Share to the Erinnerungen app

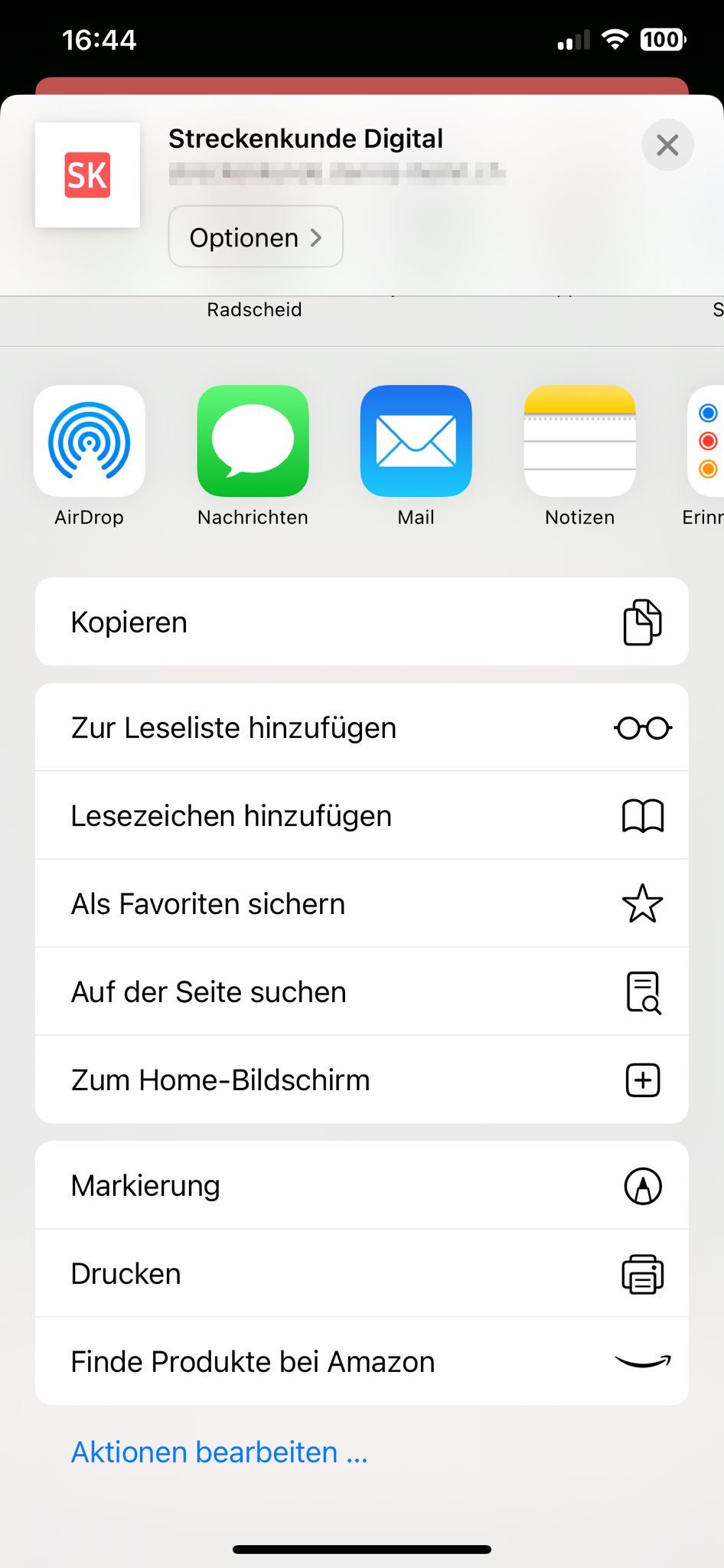pyautogui.click(x=706, y=441)
